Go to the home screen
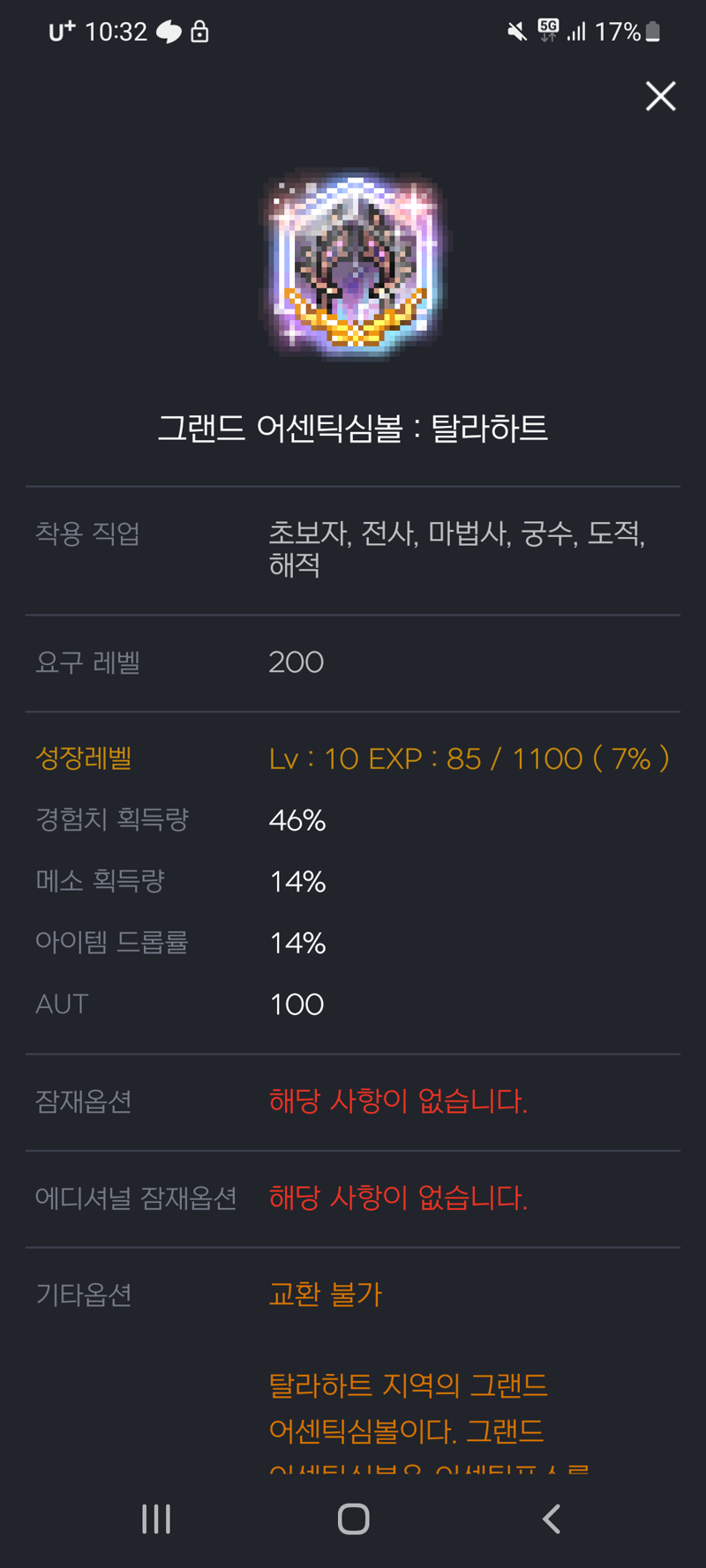The image size is (706, 1568). pos(353,1519)
